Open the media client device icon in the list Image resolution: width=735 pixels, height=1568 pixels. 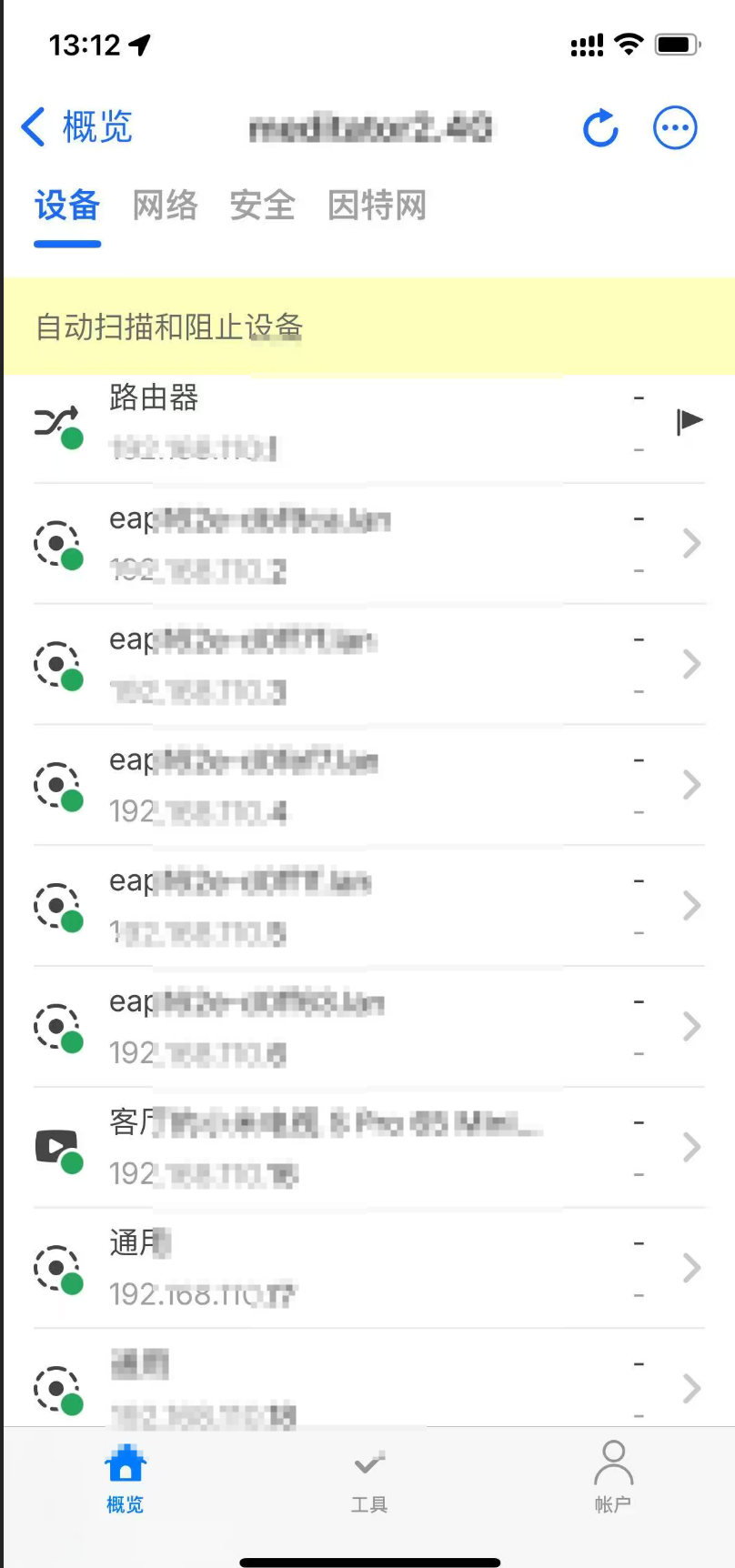57,1147
